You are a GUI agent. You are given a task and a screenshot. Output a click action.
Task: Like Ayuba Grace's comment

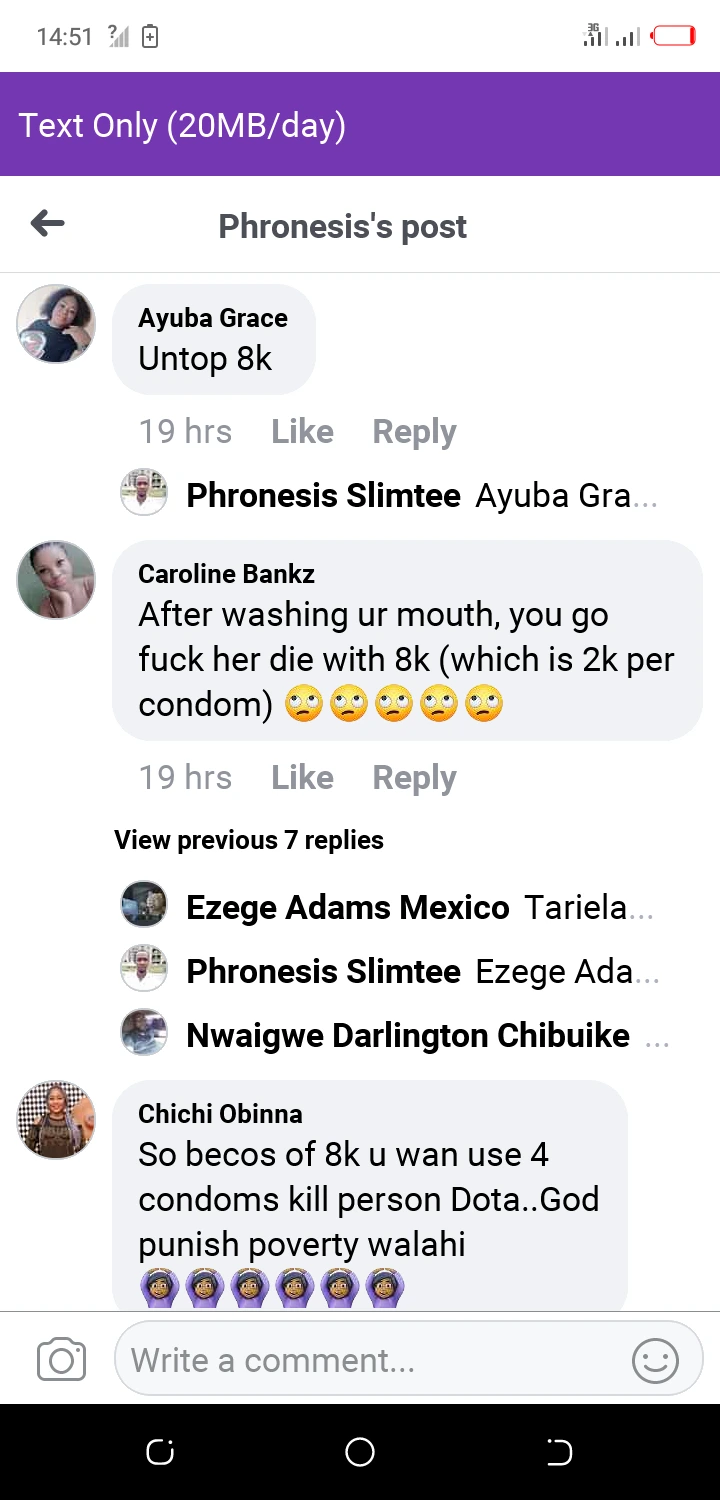coord(302,432)
